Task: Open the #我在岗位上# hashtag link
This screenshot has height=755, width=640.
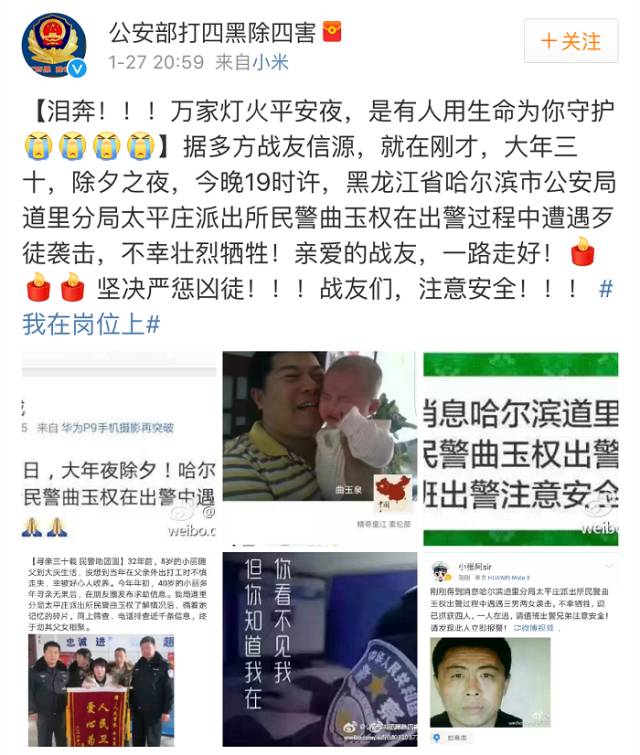Action: 92,324
